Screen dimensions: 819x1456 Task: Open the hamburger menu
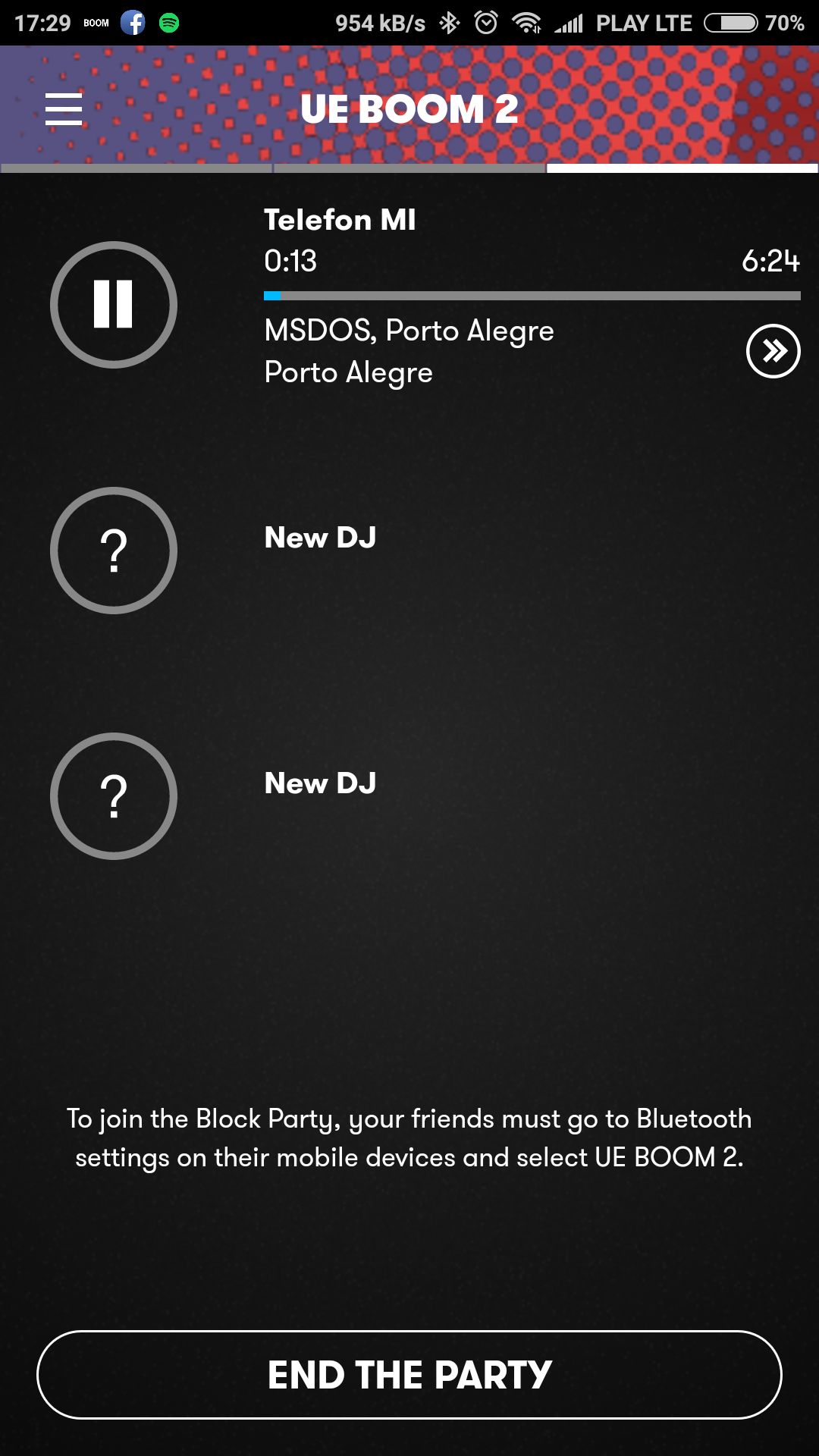point(64,109)
